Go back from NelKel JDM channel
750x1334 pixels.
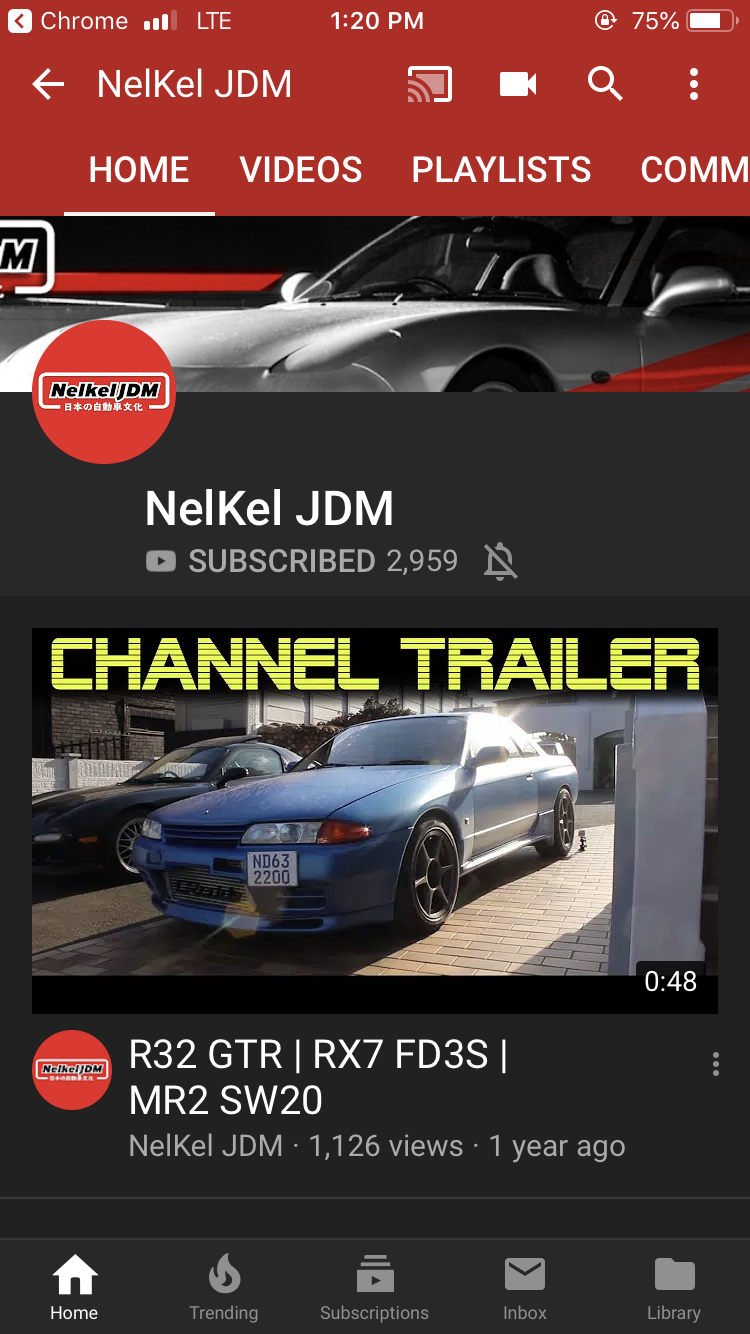pos(48,85)
